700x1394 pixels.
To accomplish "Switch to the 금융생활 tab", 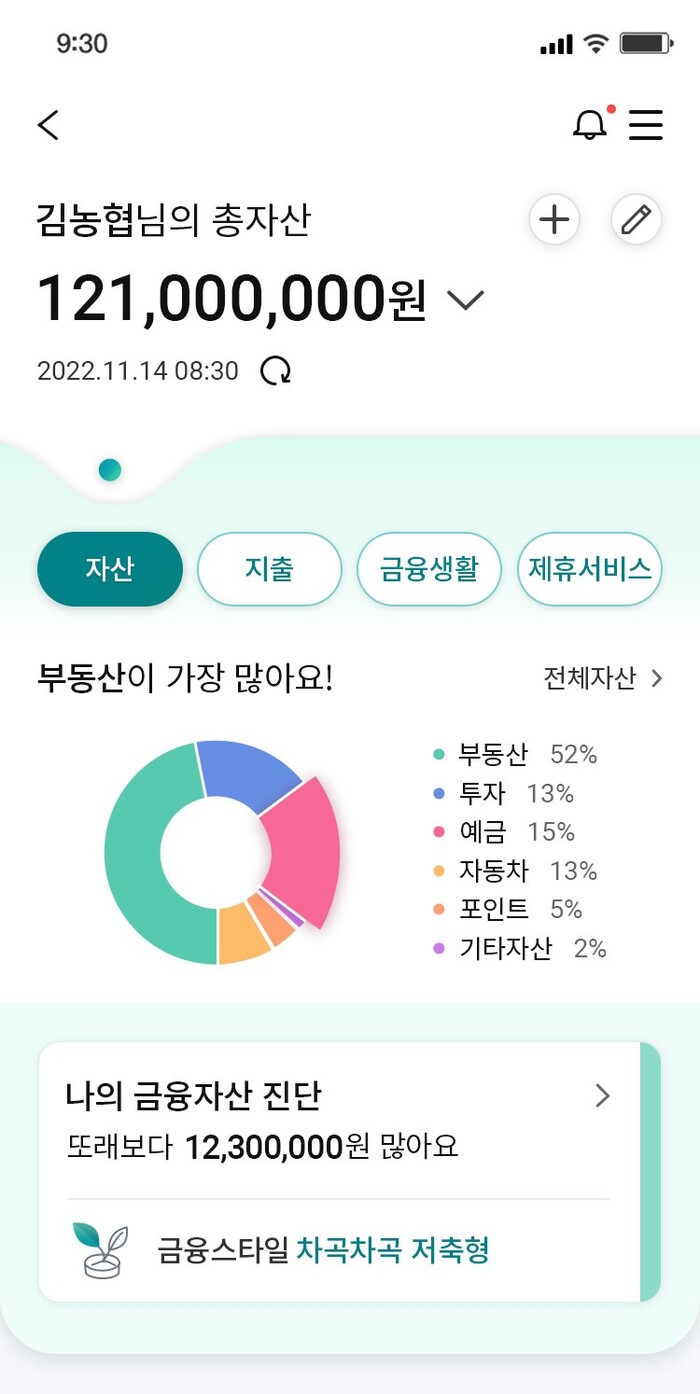I will tap(428, 569).
